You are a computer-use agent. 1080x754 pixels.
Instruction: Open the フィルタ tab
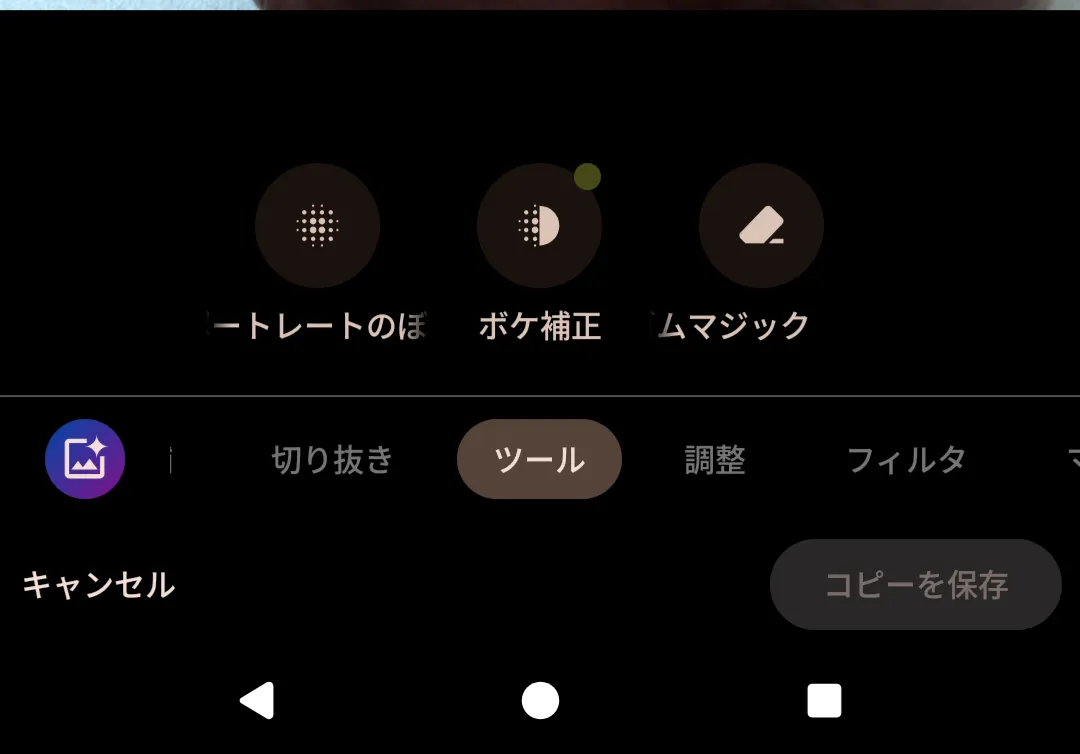[906, 460]
